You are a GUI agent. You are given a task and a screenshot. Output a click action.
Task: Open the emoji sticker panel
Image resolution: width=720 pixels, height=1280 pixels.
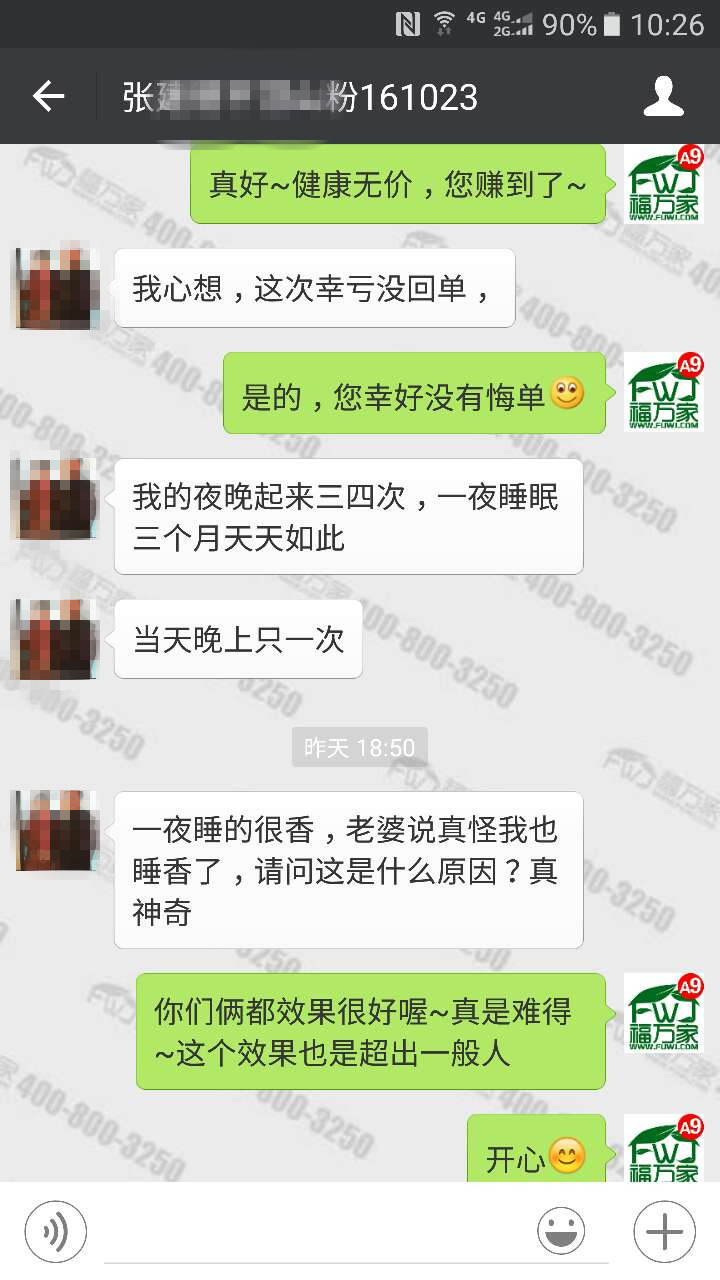[x=561, y=1230]
